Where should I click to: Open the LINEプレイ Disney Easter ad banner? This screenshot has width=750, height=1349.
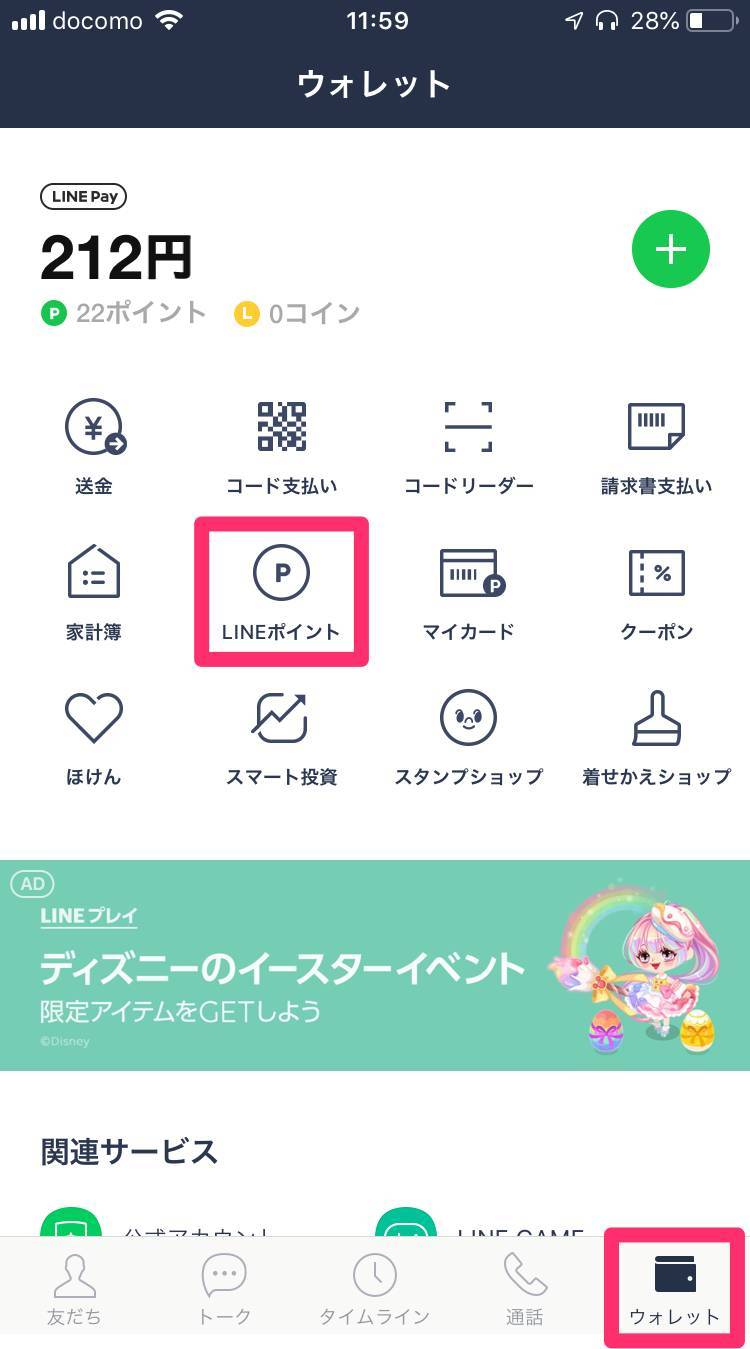(375, 965)
